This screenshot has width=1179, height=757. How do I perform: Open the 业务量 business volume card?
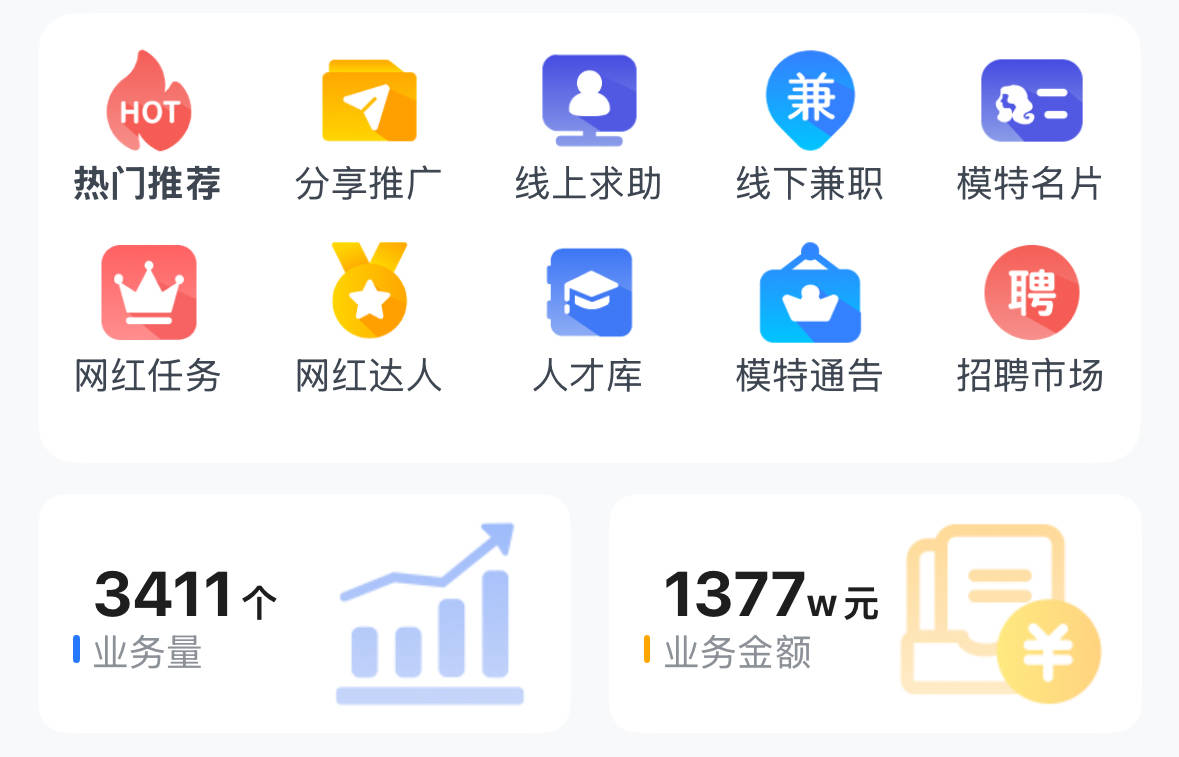(x=304, y=613)
